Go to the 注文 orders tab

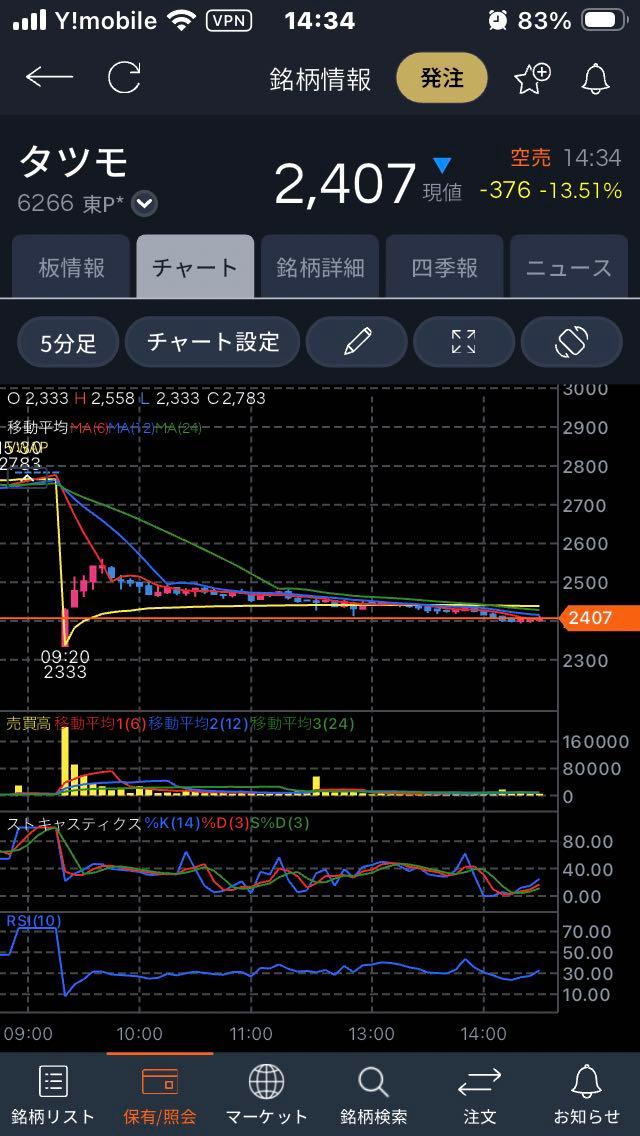[x=479, y=1094]
